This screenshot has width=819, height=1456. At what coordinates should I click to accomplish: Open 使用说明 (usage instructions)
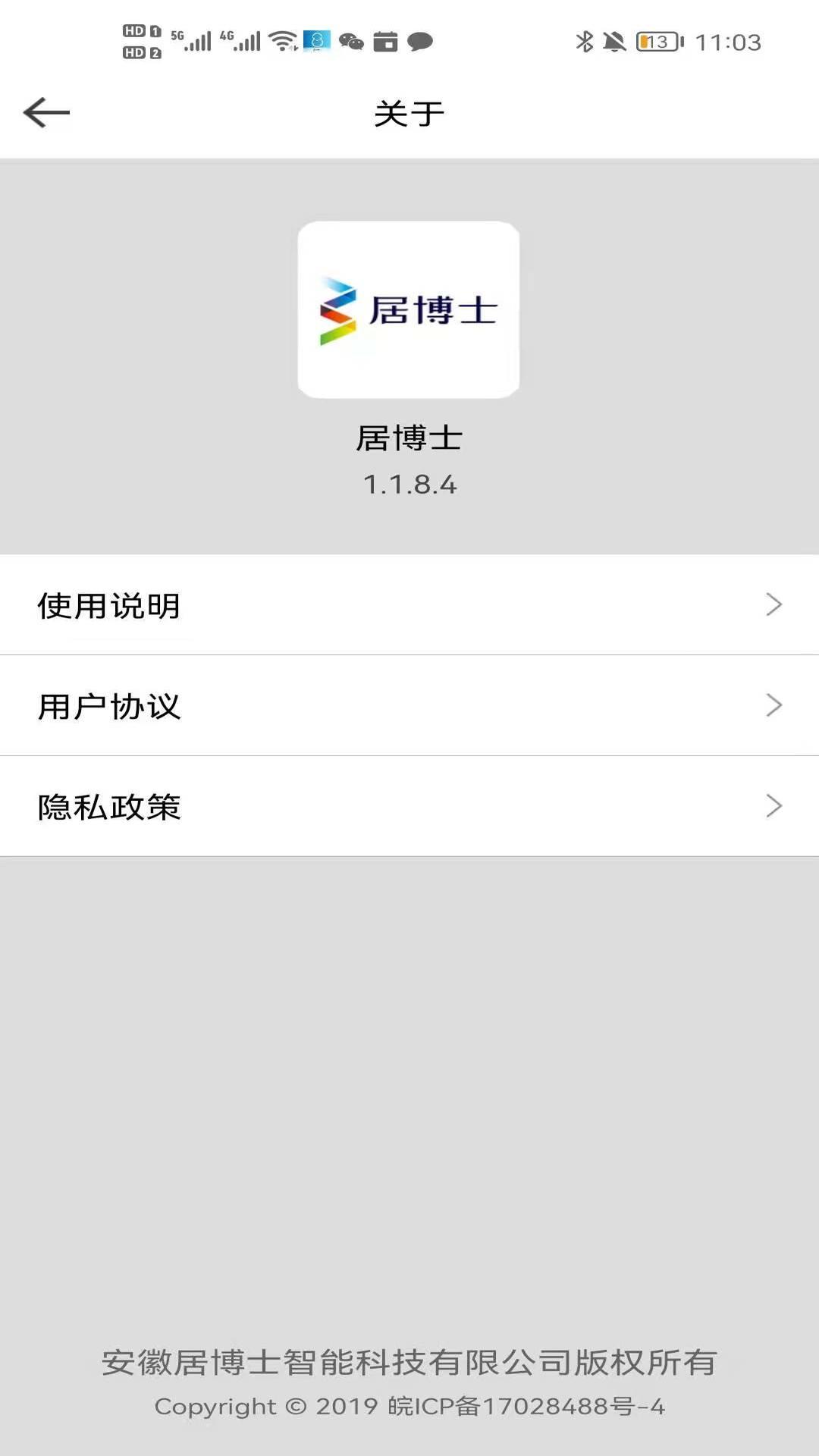(409, 605)
